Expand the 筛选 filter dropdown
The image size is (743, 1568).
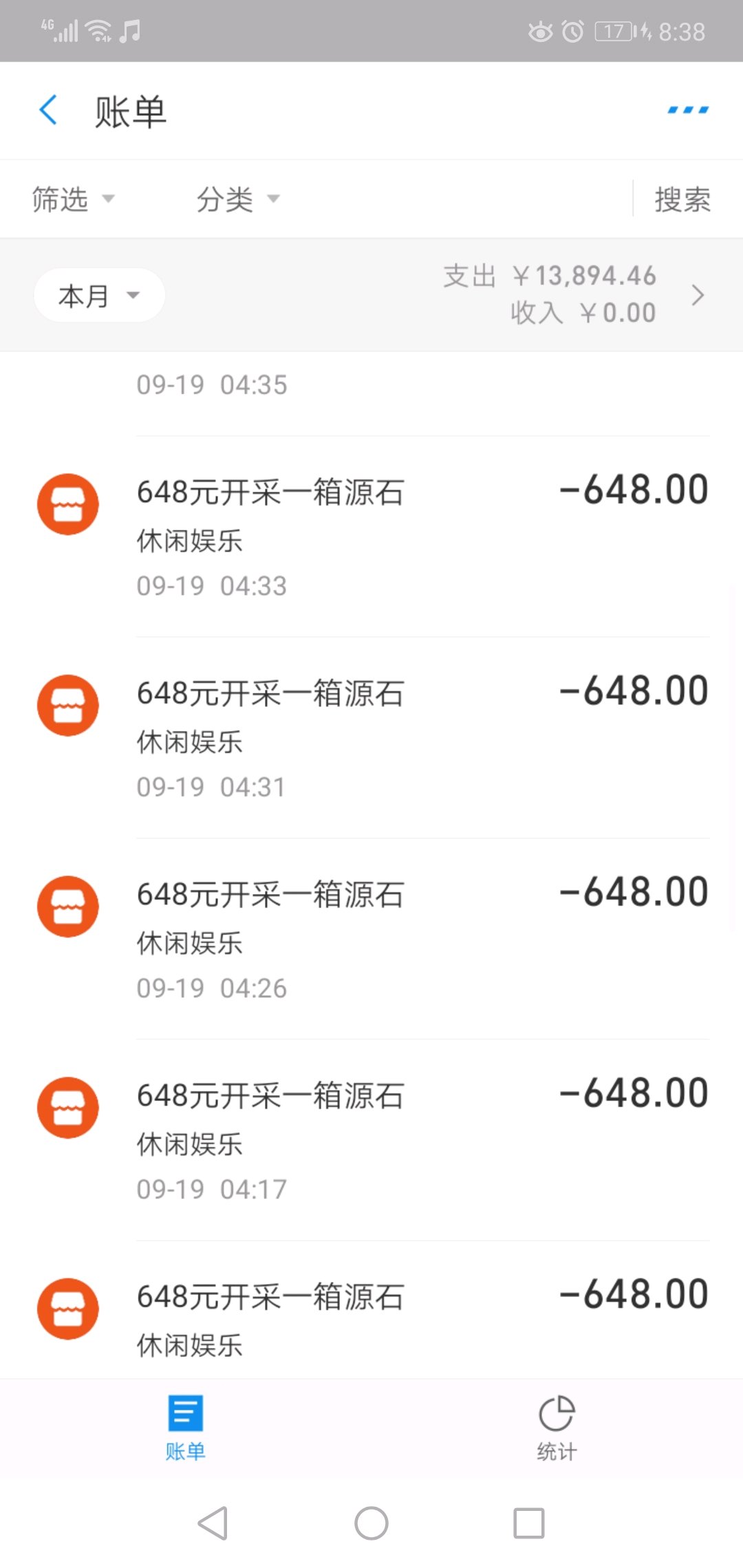coord(73,199)
